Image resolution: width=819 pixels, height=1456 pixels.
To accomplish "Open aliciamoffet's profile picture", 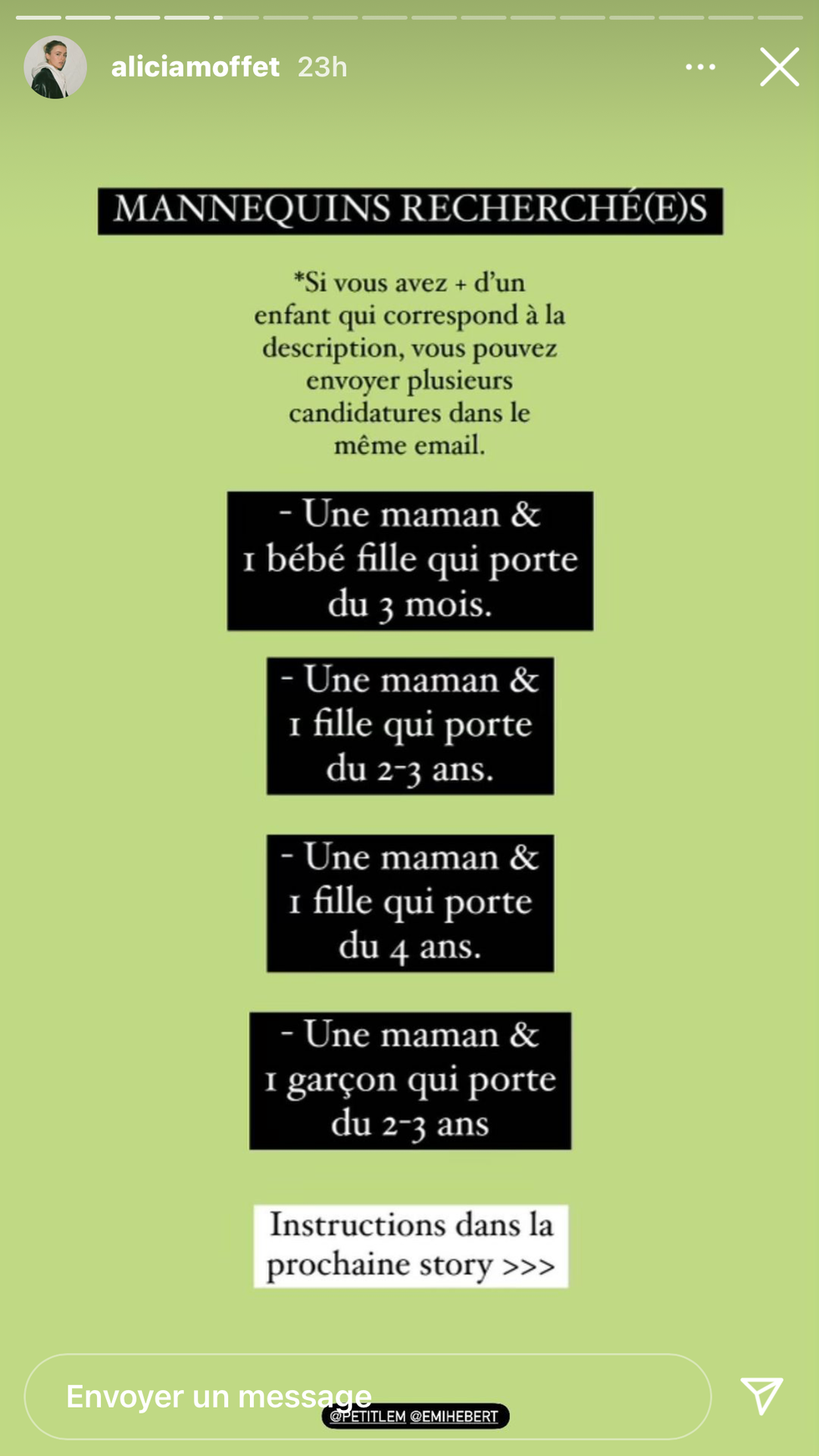I will pyautogui.click(x=55, y=67).
